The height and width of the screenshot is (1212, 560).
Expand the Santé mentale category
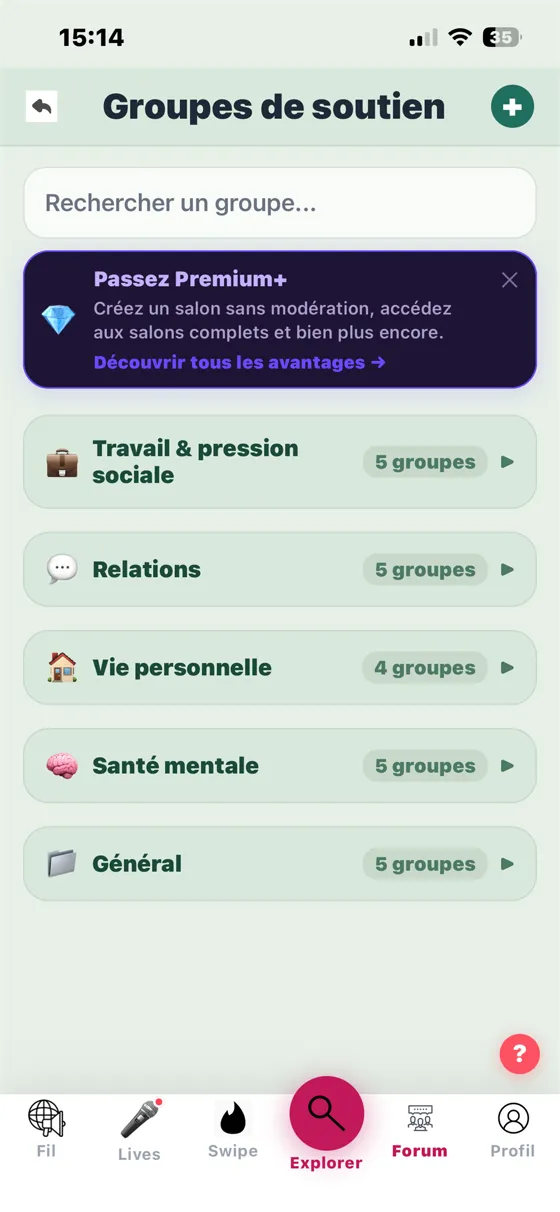point(280,765)
